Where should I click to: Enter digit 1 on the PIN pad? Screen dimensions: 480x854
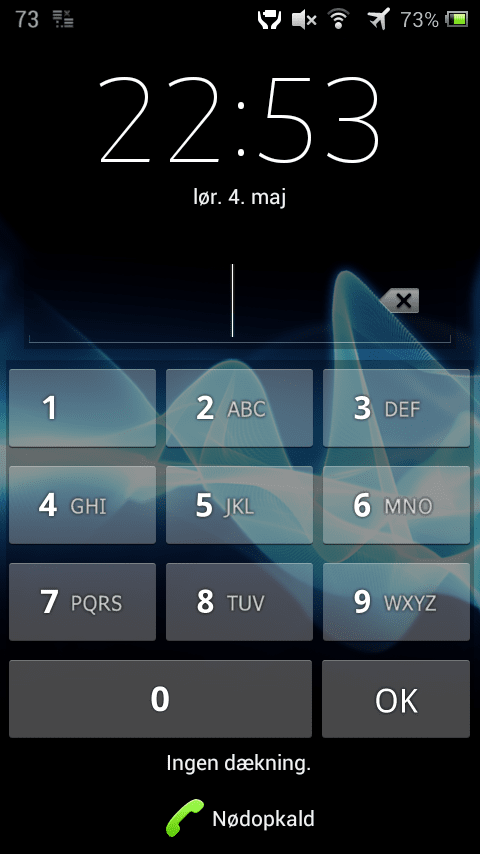[82, 408]
